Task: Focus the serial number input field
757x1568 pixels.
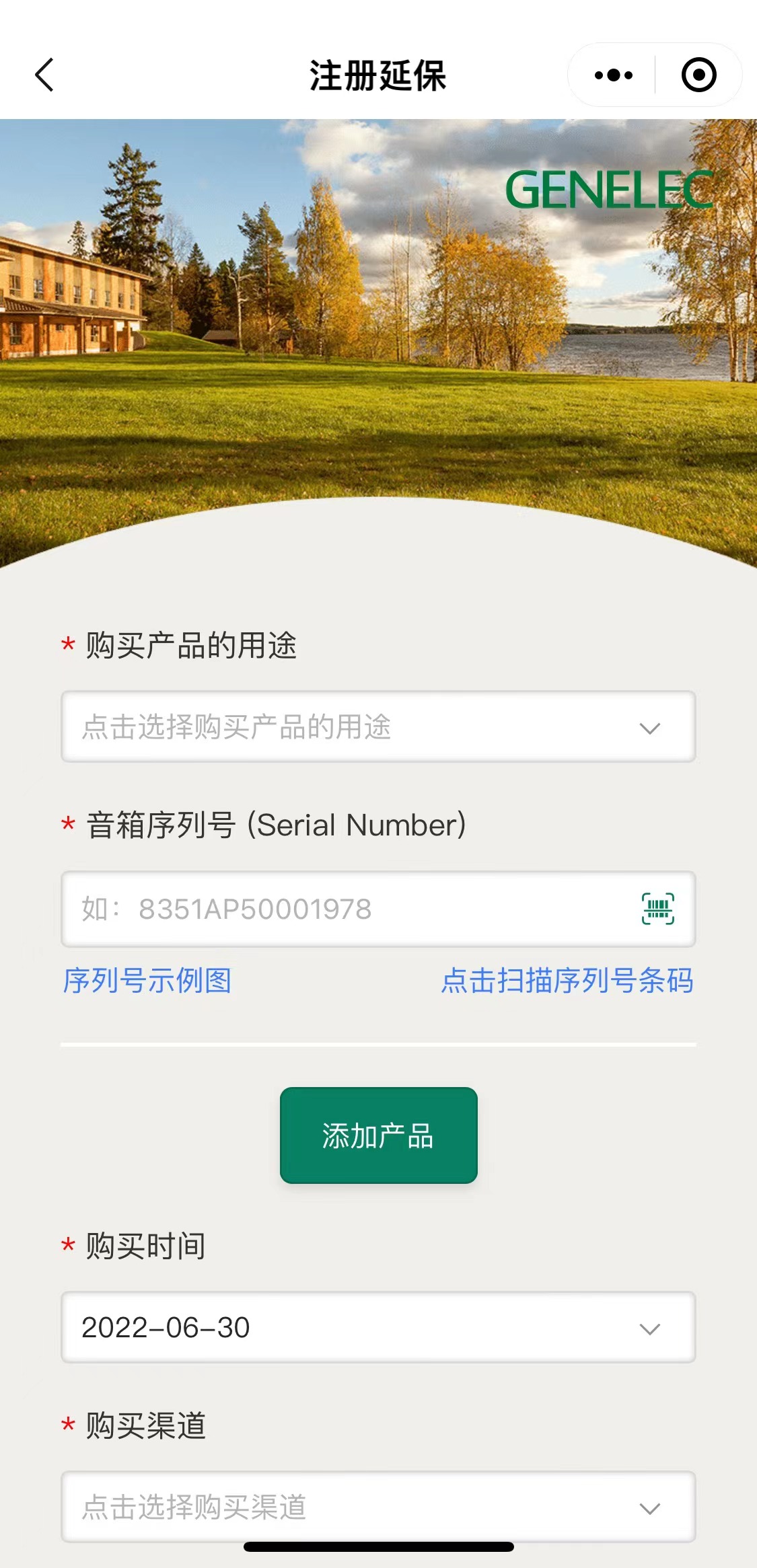Action: coord(336,909)
